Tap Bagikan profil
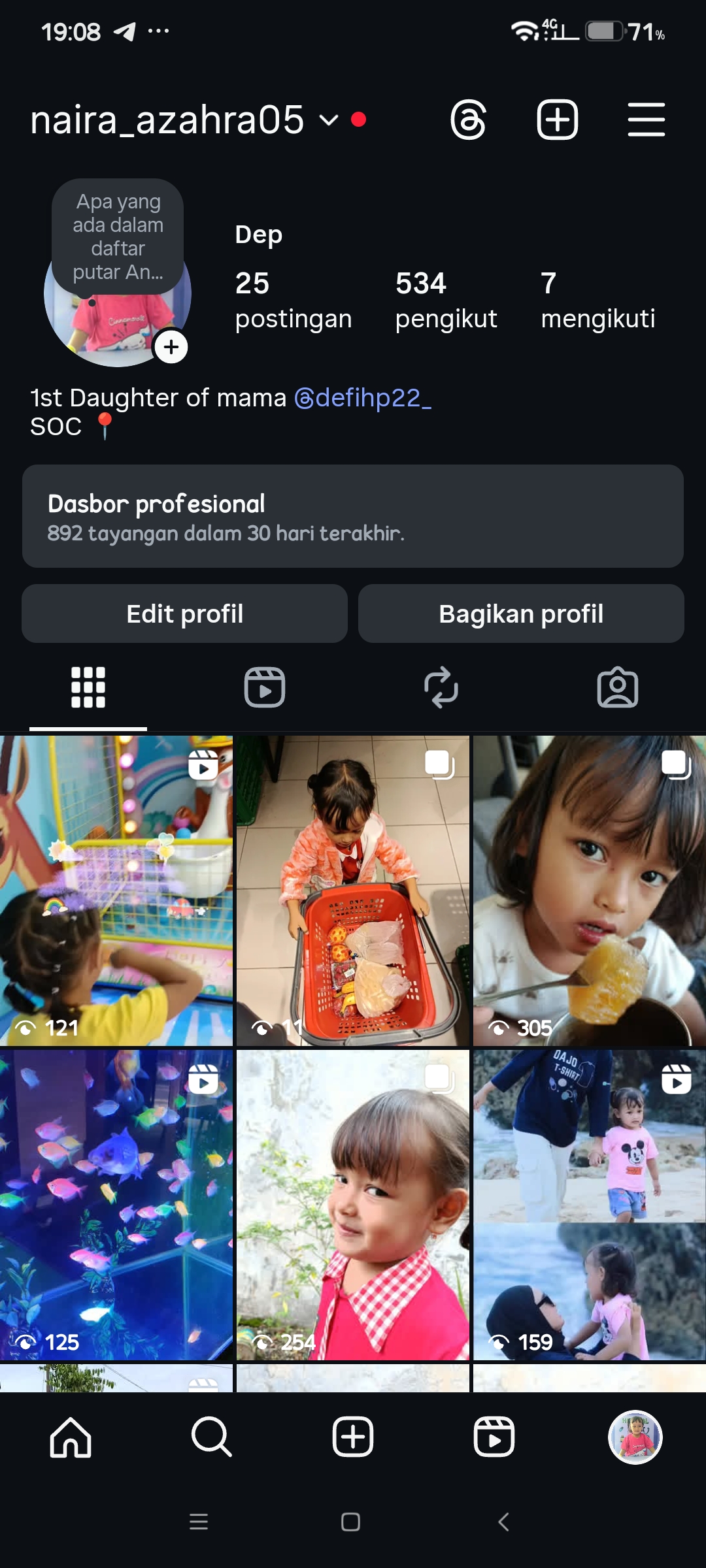This screenshot has width=706, height=1568. point(521,613)
